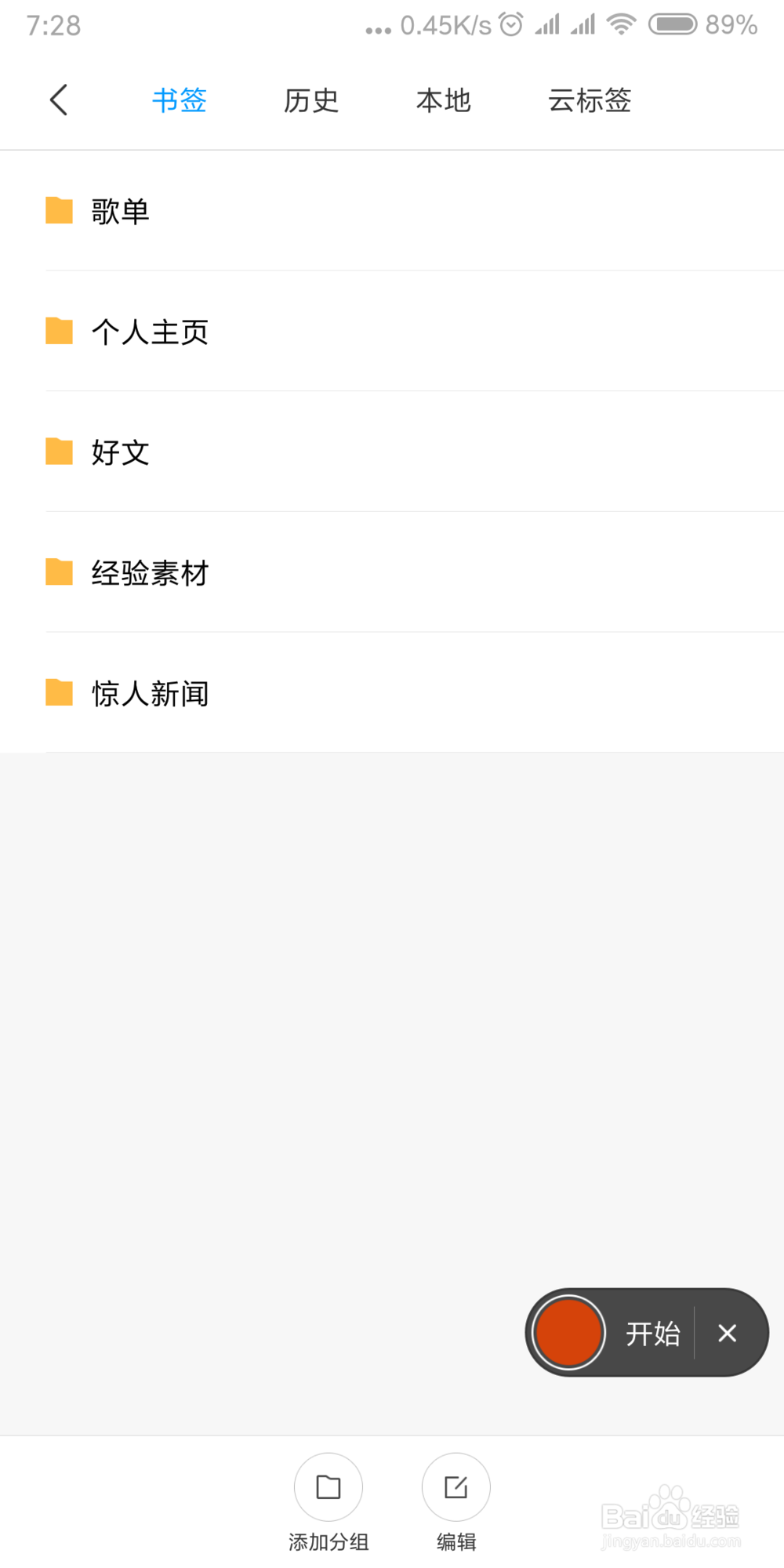The image size is (784, 1568).
Task: Open the 好文 folder
Action: pyautogui.click(x=392, y=452)
